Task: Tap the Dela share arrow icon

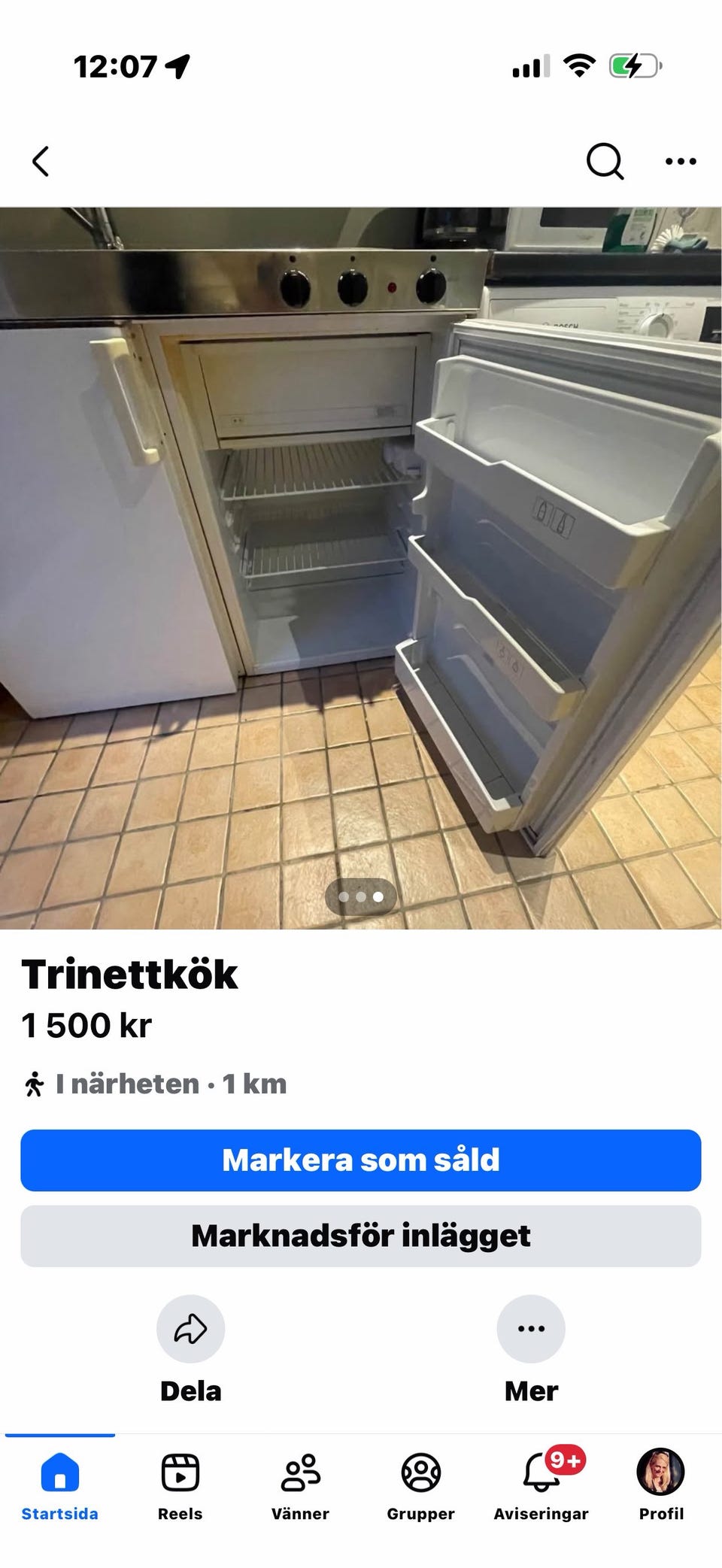Action: pyautogui.click(x=192, y=1329)
